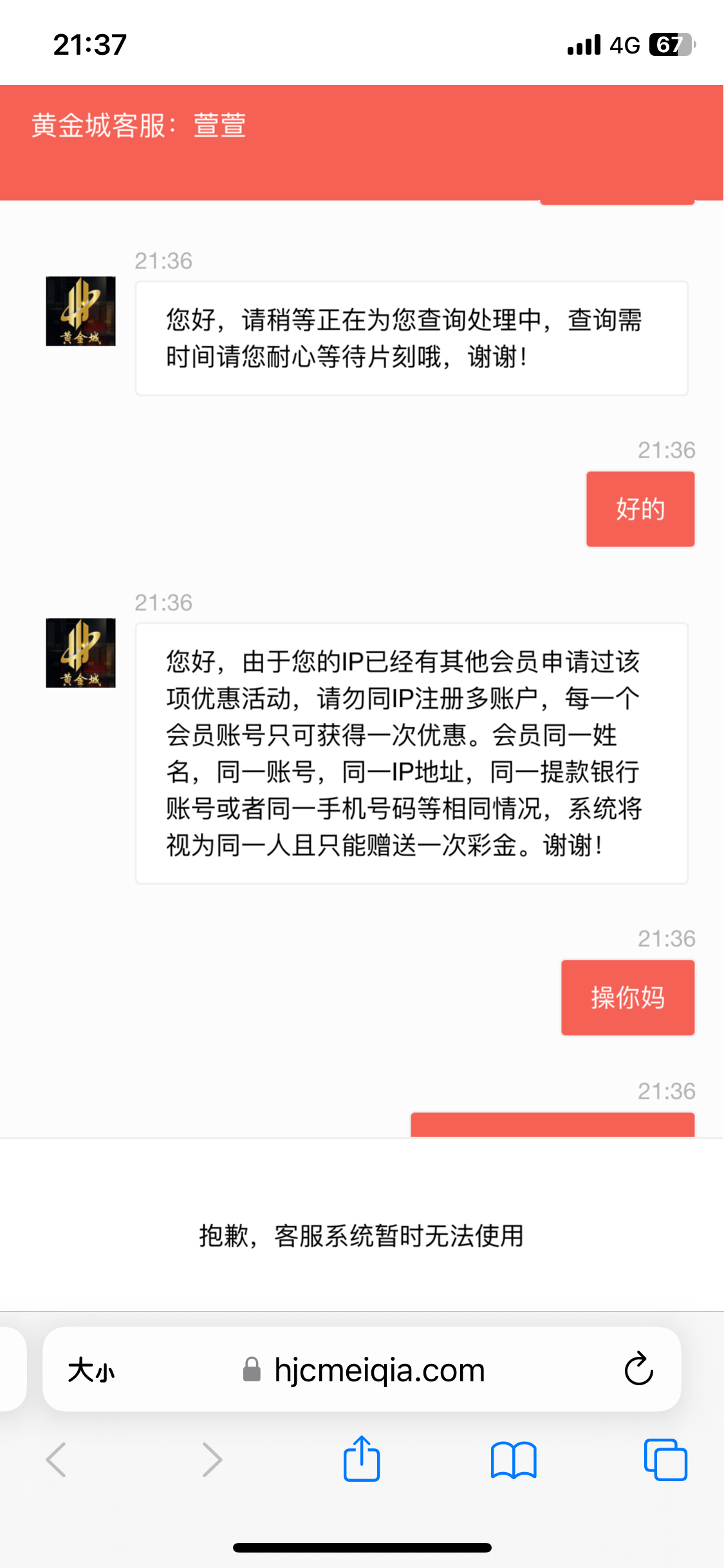Tap the home indicator bar at screen bottom

pyautogui.click(x=362, y=1547)
